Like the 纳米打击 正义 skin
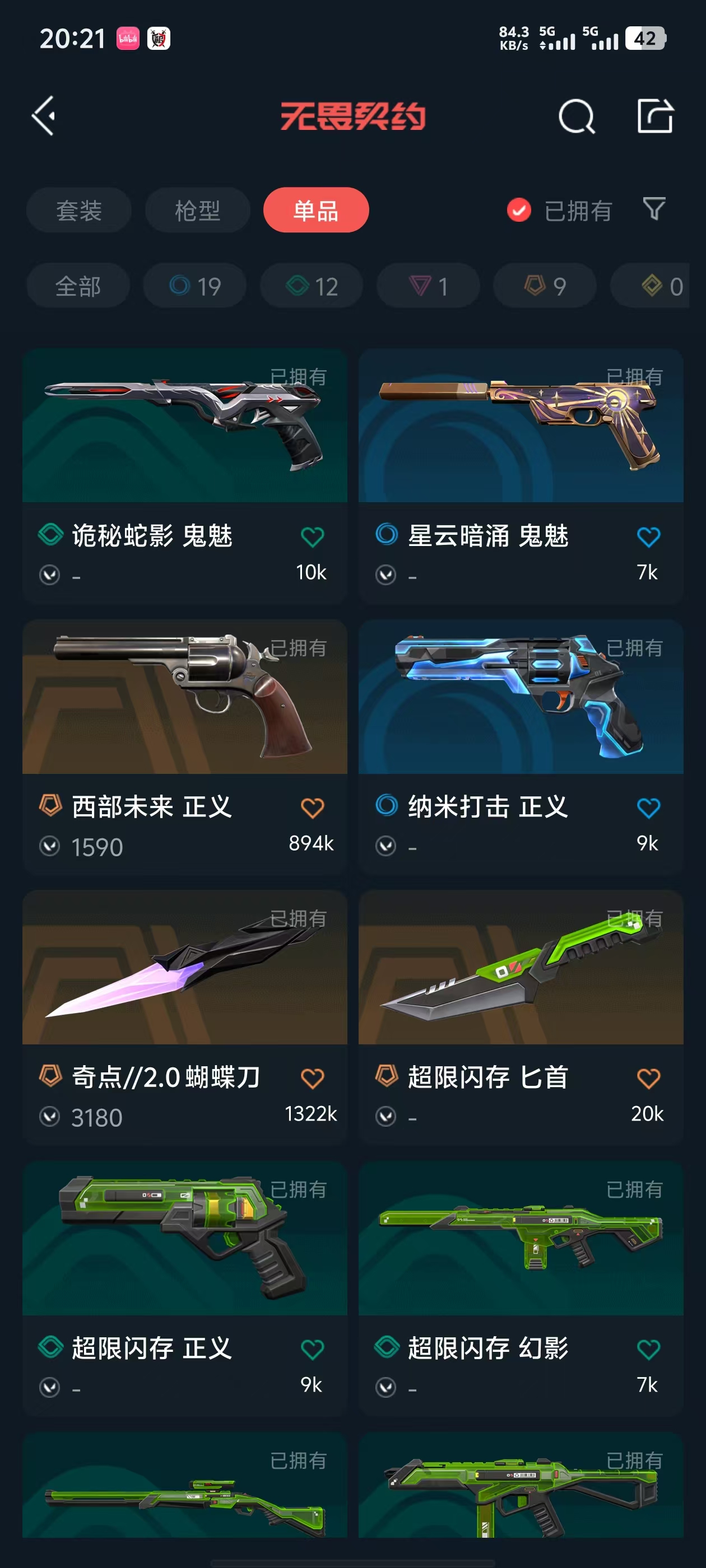Viewport: 706px width, 1568px height. pyautogui.click(x=648, y=808)
